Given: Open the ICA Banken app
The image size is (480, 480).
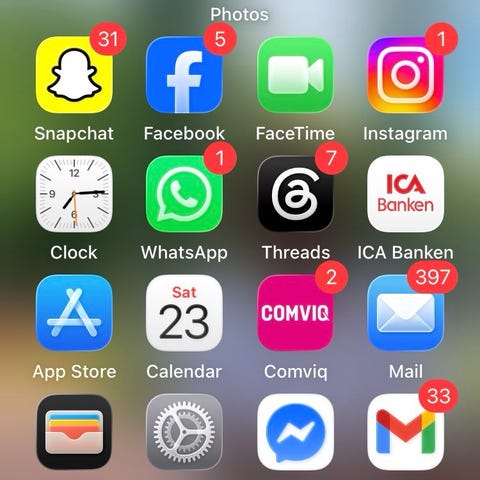Looking at the screenshot, I should tap(406, 194).
